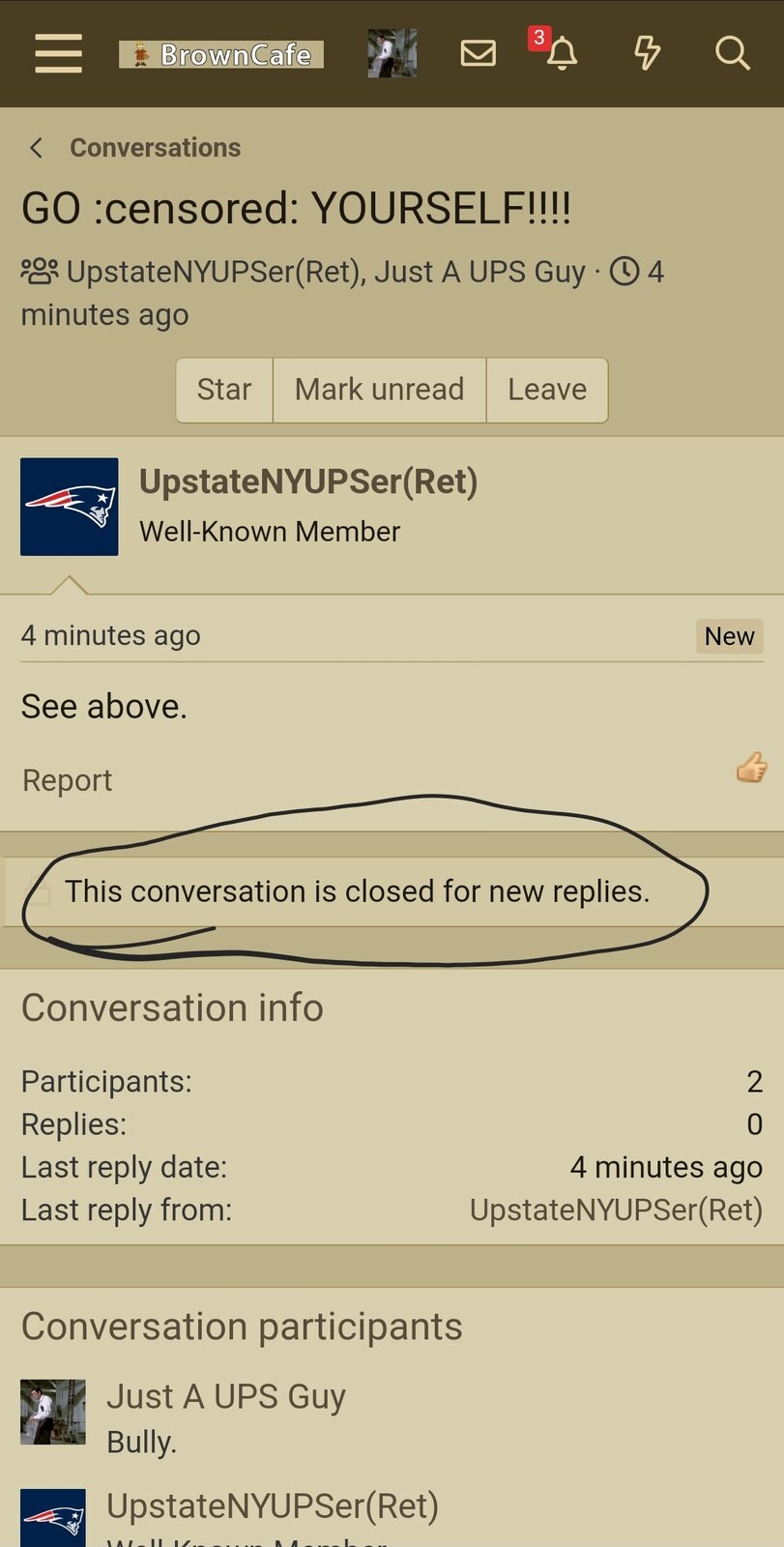Screen dimensions: 784x1547
Task: Report the See above message
Action: click(67, 780)
